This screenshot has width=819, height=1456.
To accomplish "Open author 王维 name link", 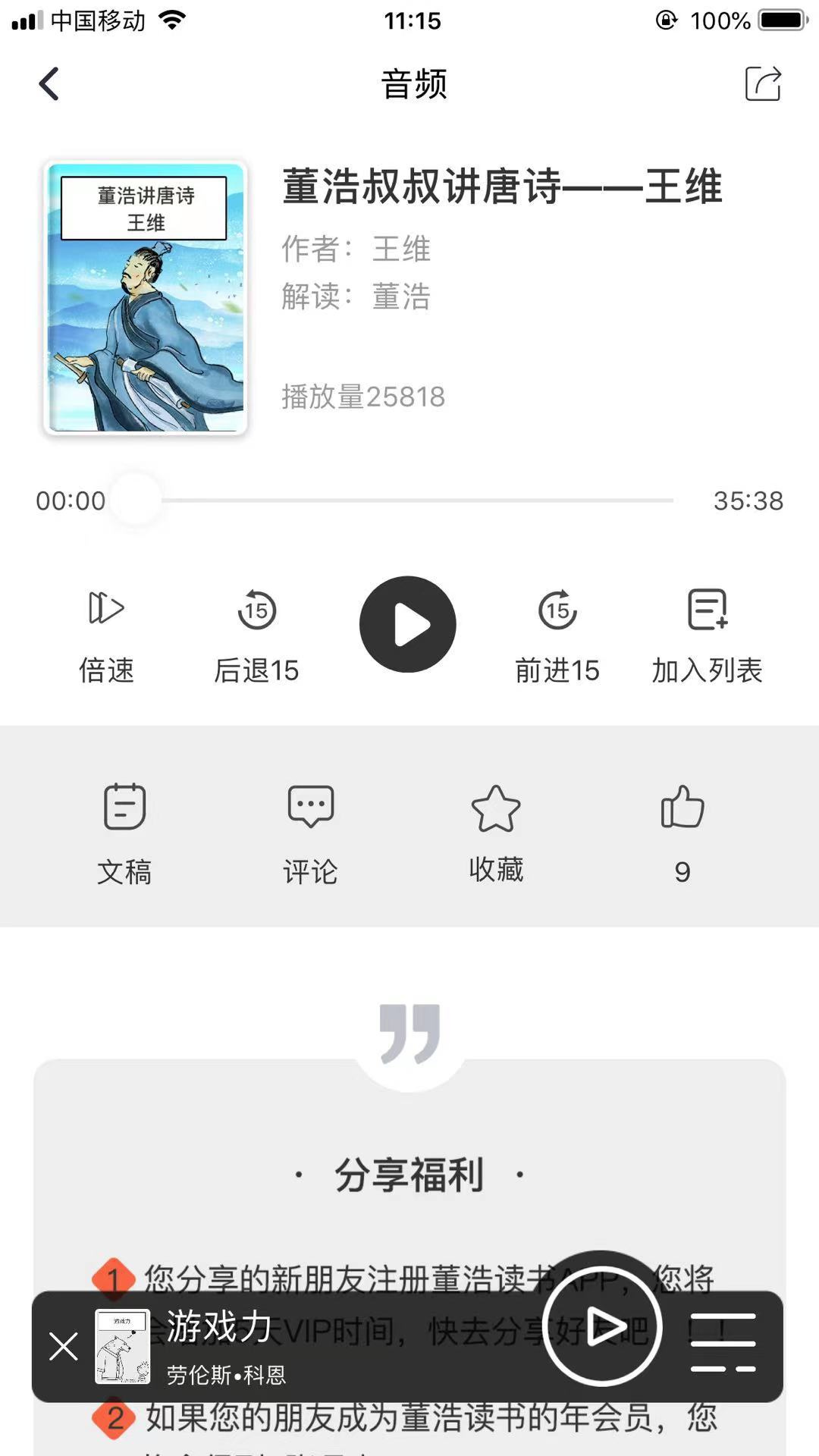I will [x=400, y=249].
